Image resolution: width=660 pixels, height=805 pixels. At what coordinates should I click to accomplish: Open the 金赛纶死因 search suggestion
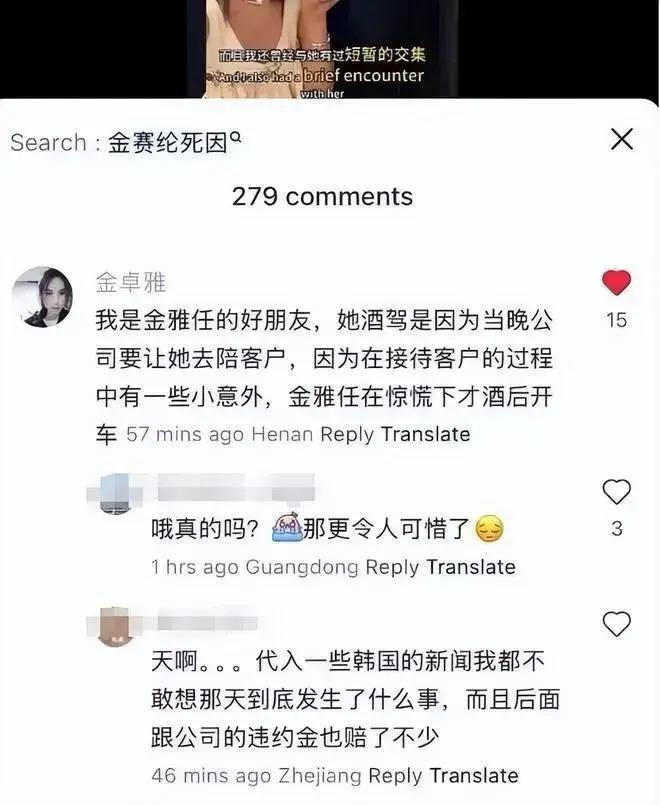click(x=168, y=142)
